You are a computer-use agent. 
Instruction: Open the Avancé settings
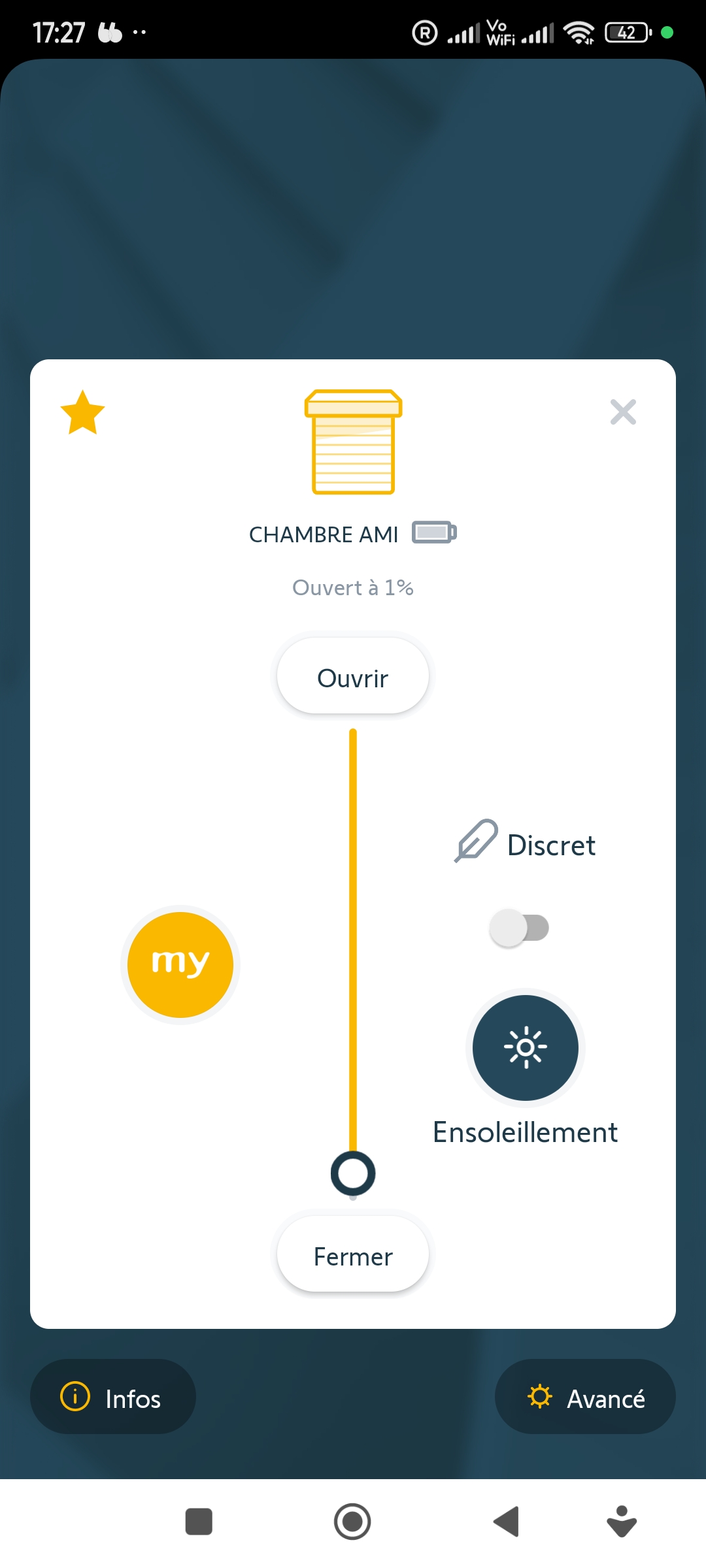pos(585,1397)
